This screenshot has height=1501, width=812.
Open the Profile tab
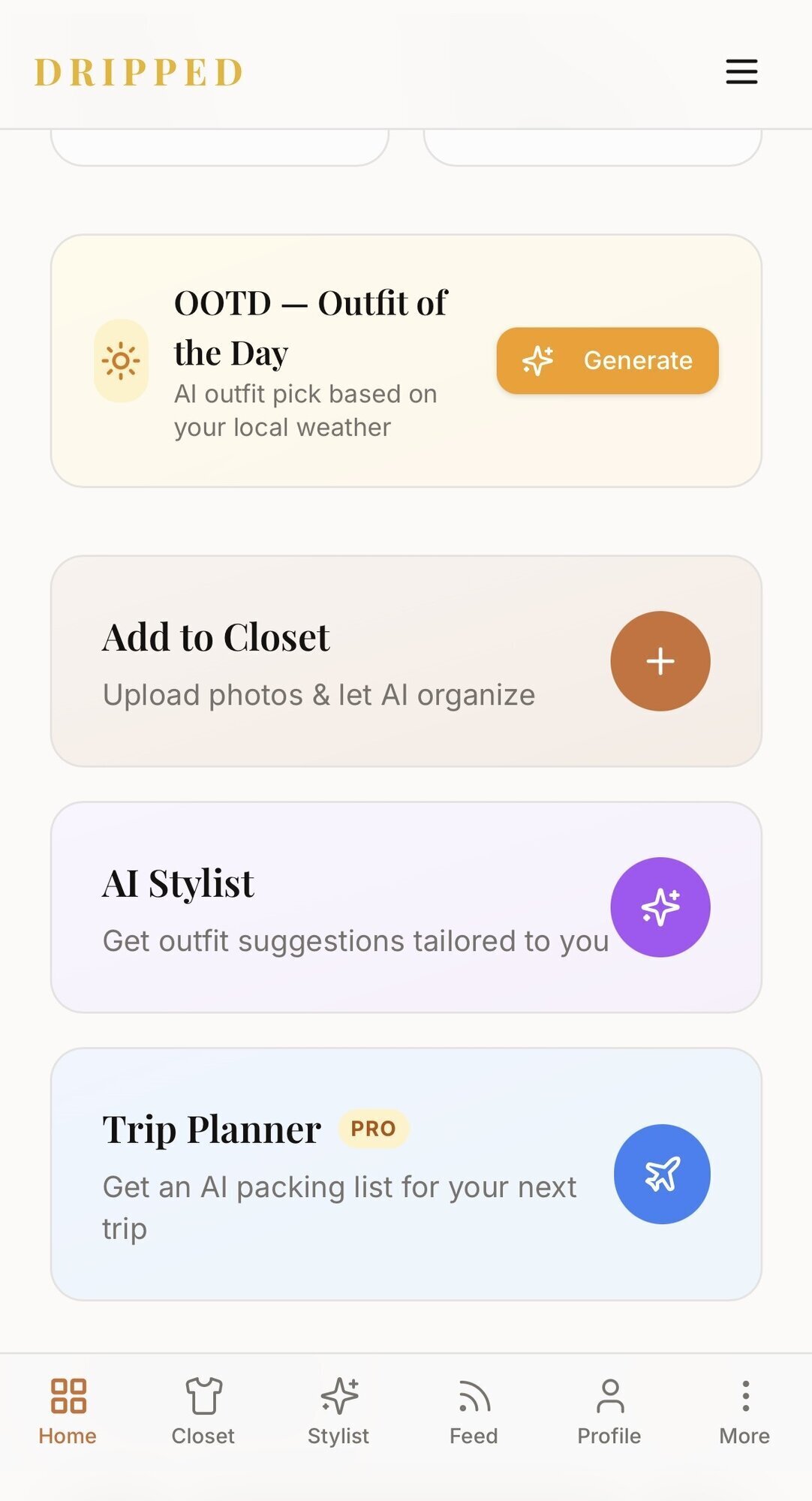[609, 1412]
